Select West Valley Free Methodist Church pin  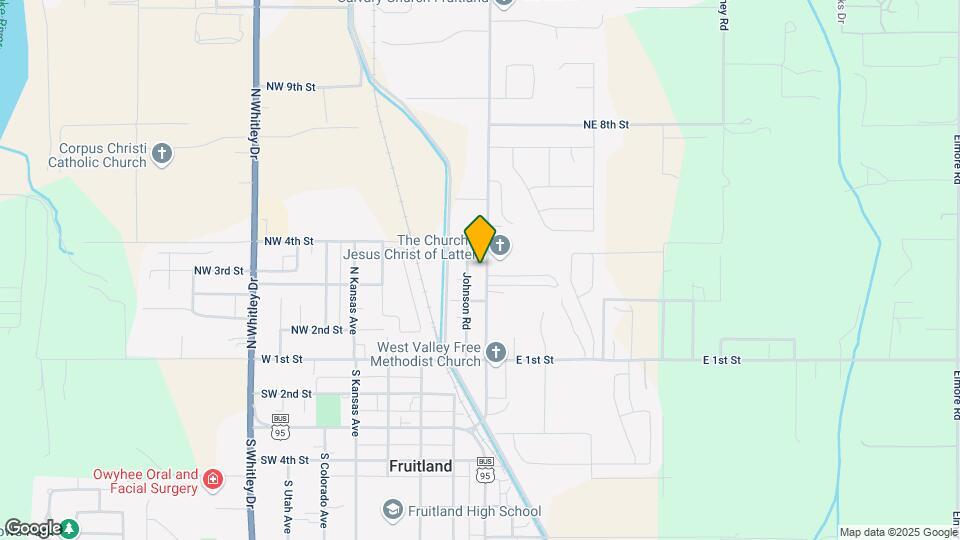click(495, 352)
